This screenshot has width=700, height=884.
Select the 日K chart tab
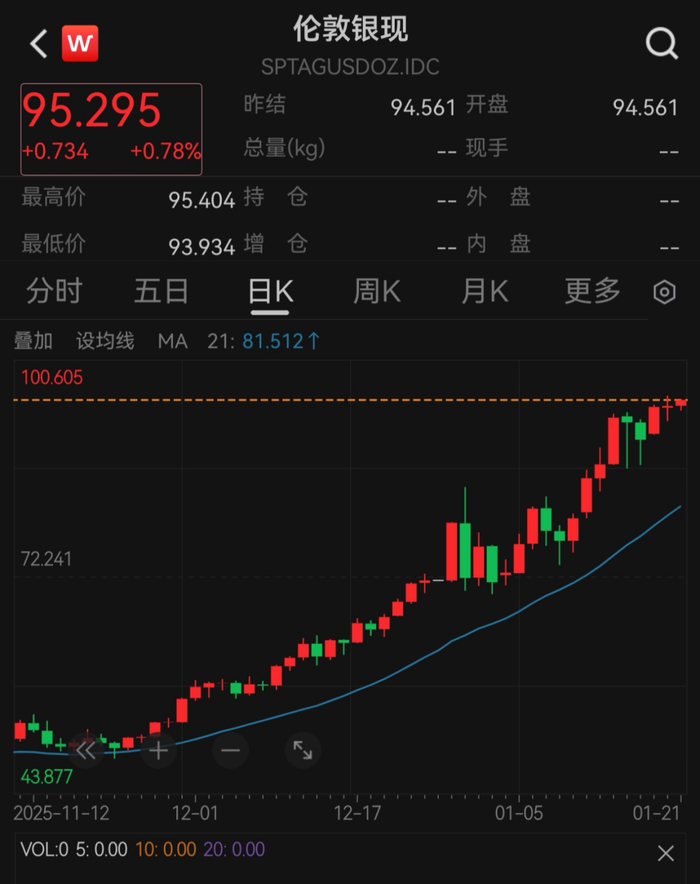tap(270, 291)
